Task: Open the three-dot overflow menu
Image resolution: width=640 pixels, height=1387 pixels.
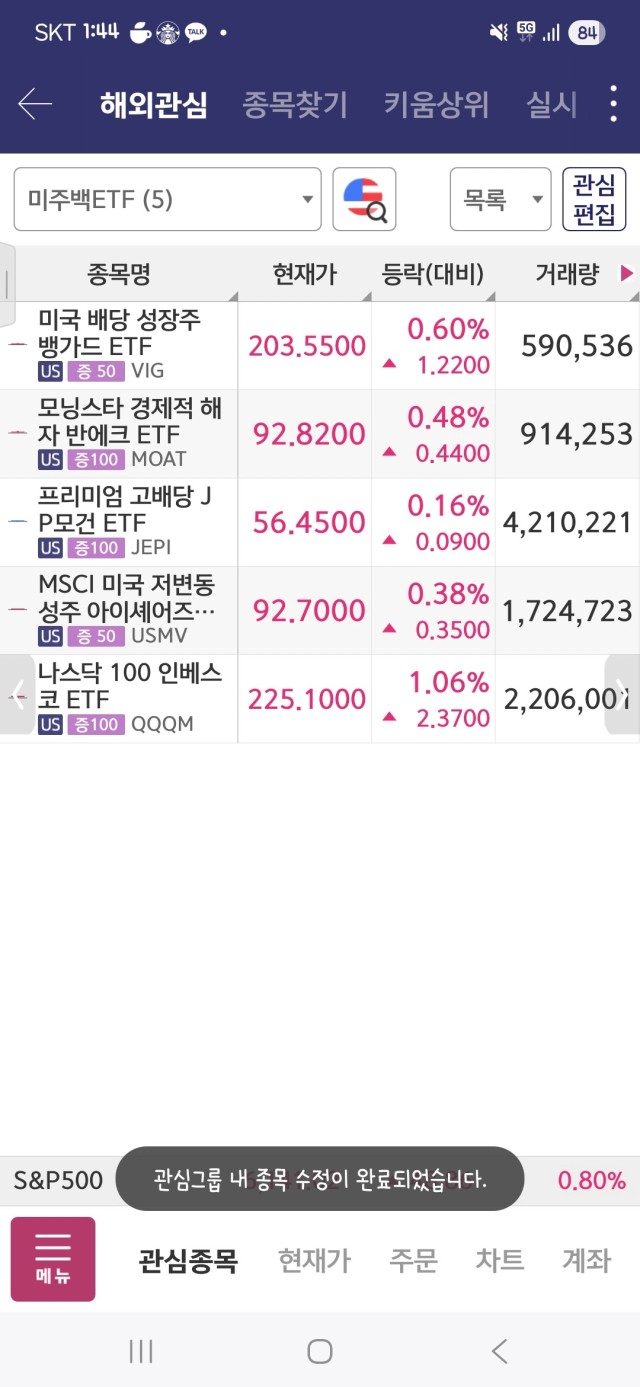Action: [613, 104]
